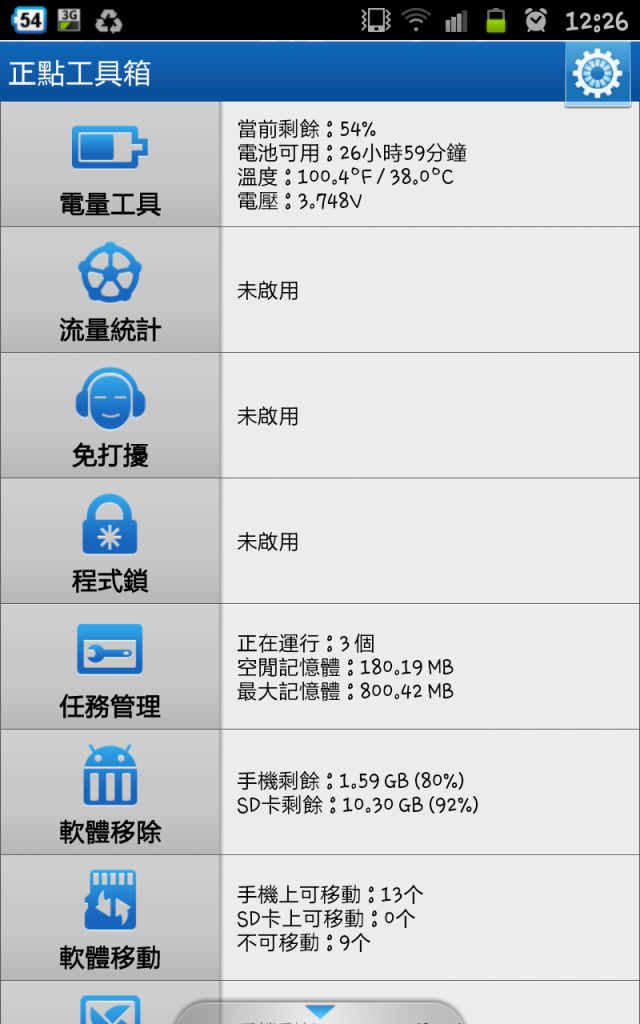Image resolution: width=640 pixels, height=1024 pixels.
Task: Open 免打擾 do-not-disturb tool
Action: (110, 416)
